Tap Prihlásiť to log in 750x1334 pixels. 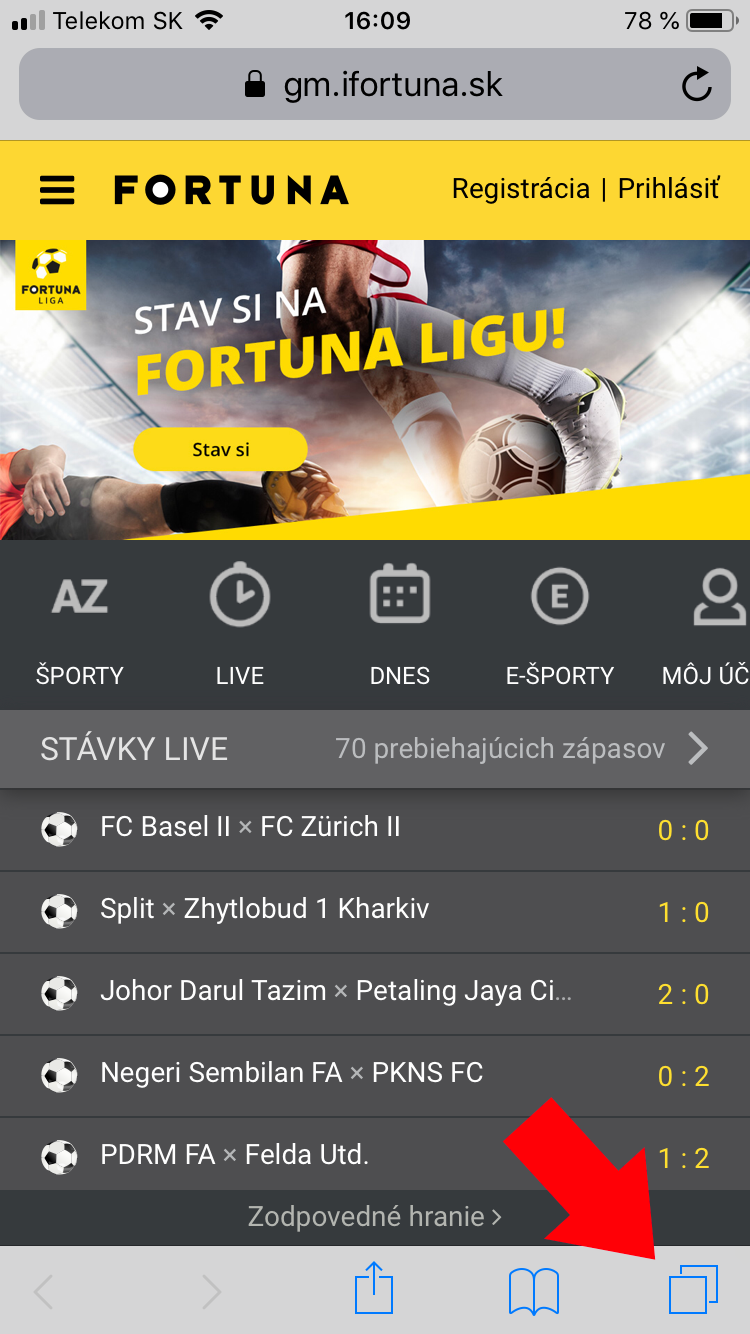click(668, 189)
